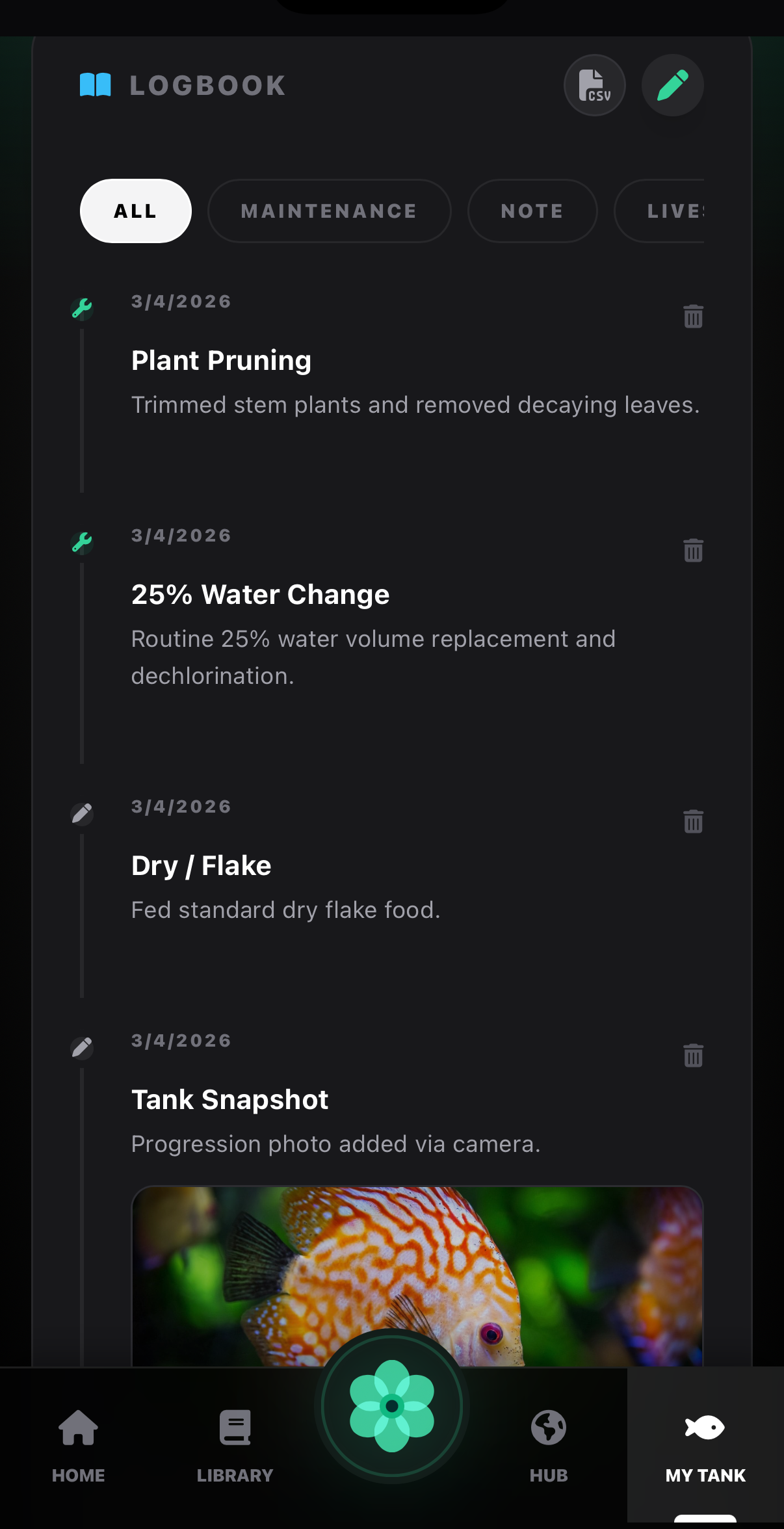Enable the NOTE filter
Screen dimensions: 784x1529
point(532,211)
